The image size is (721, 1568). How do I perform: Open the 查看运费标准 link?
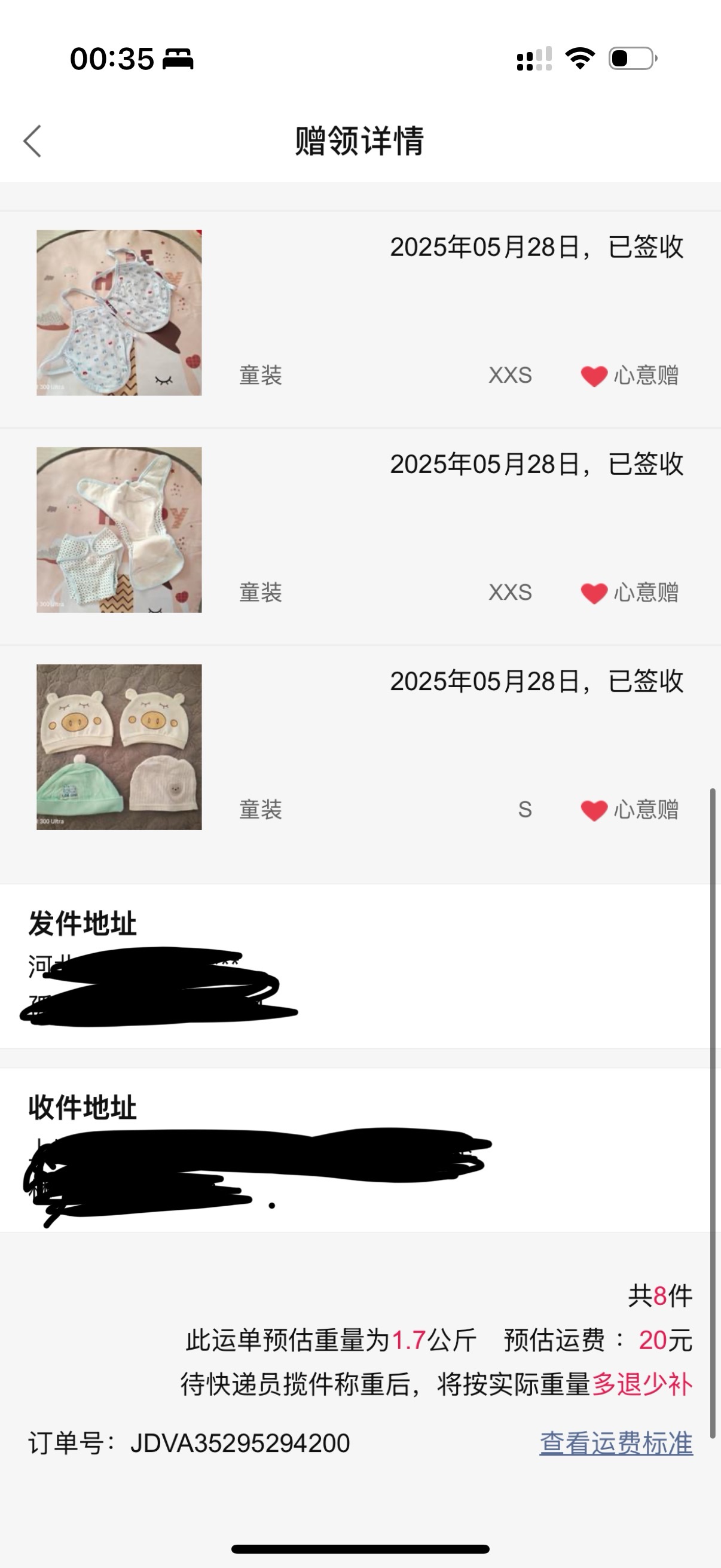pyautogui.click(x=616, y=1443)
